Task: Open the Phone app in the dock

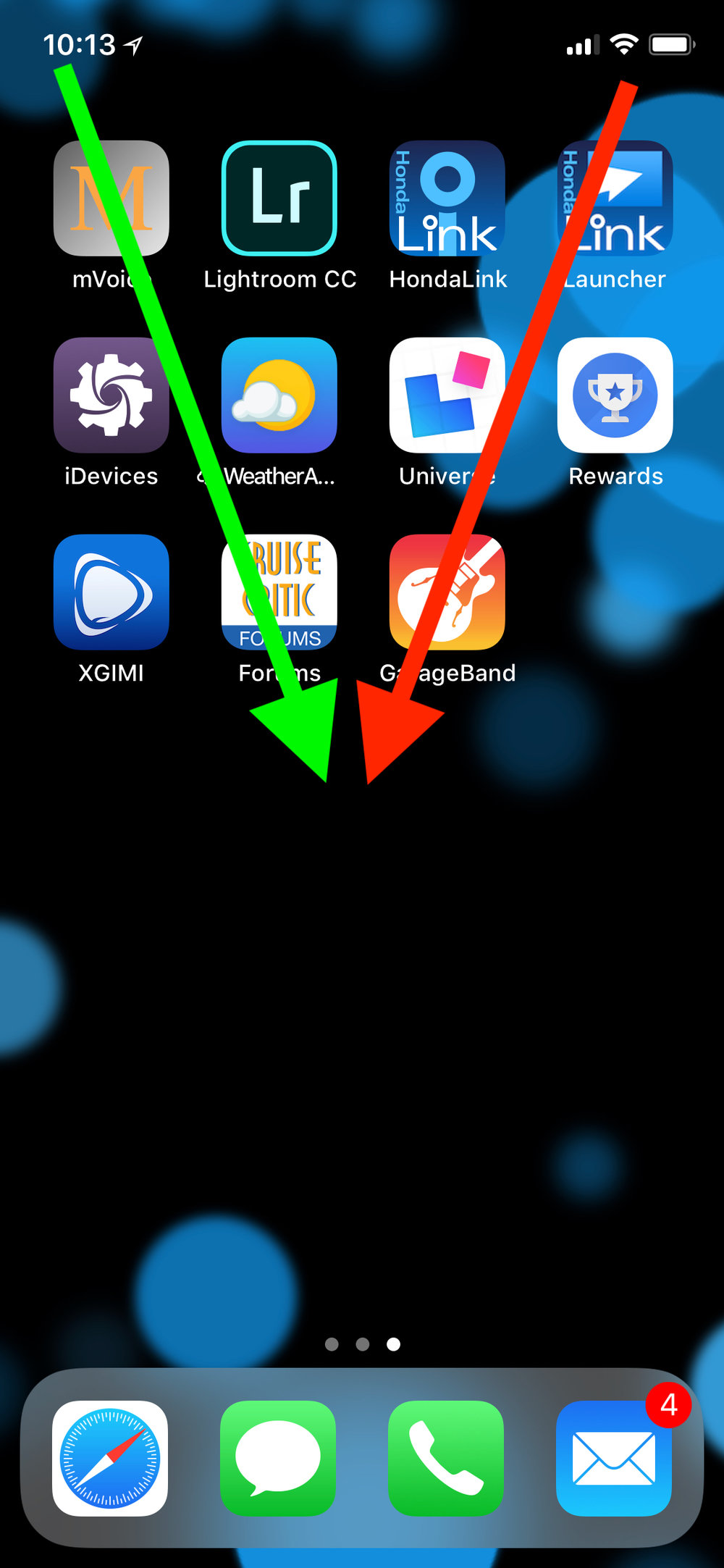Action: [446, 1458]
